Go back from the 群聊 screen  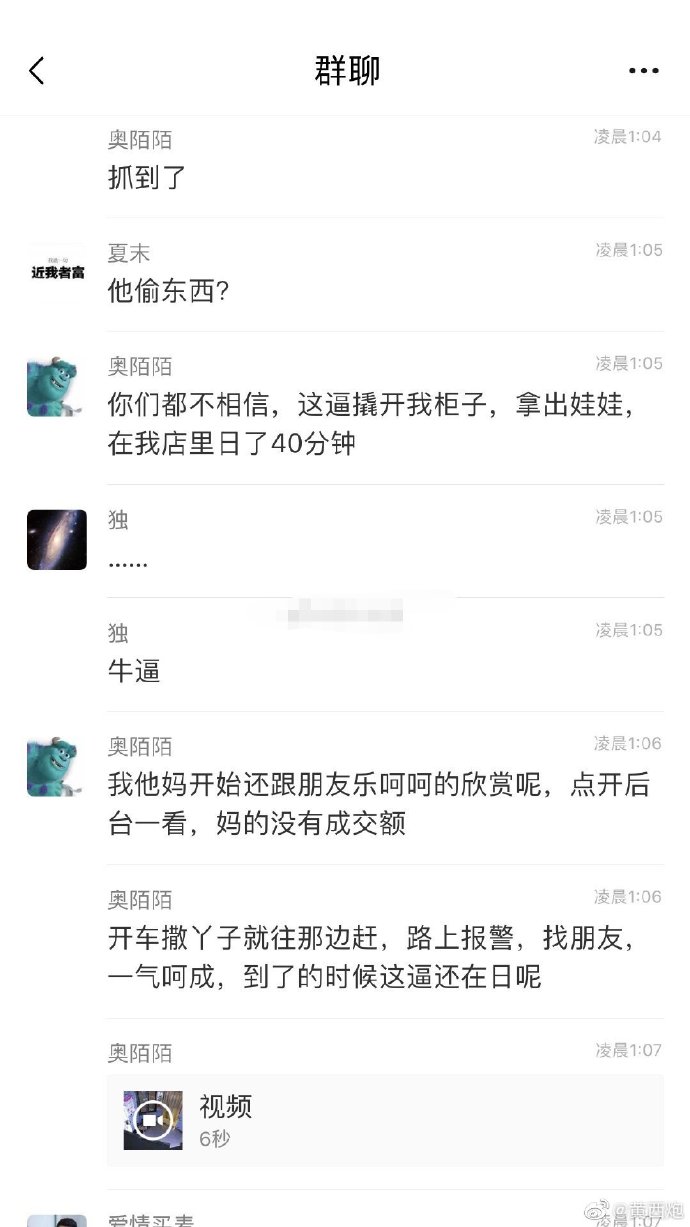tap(37, 71)
